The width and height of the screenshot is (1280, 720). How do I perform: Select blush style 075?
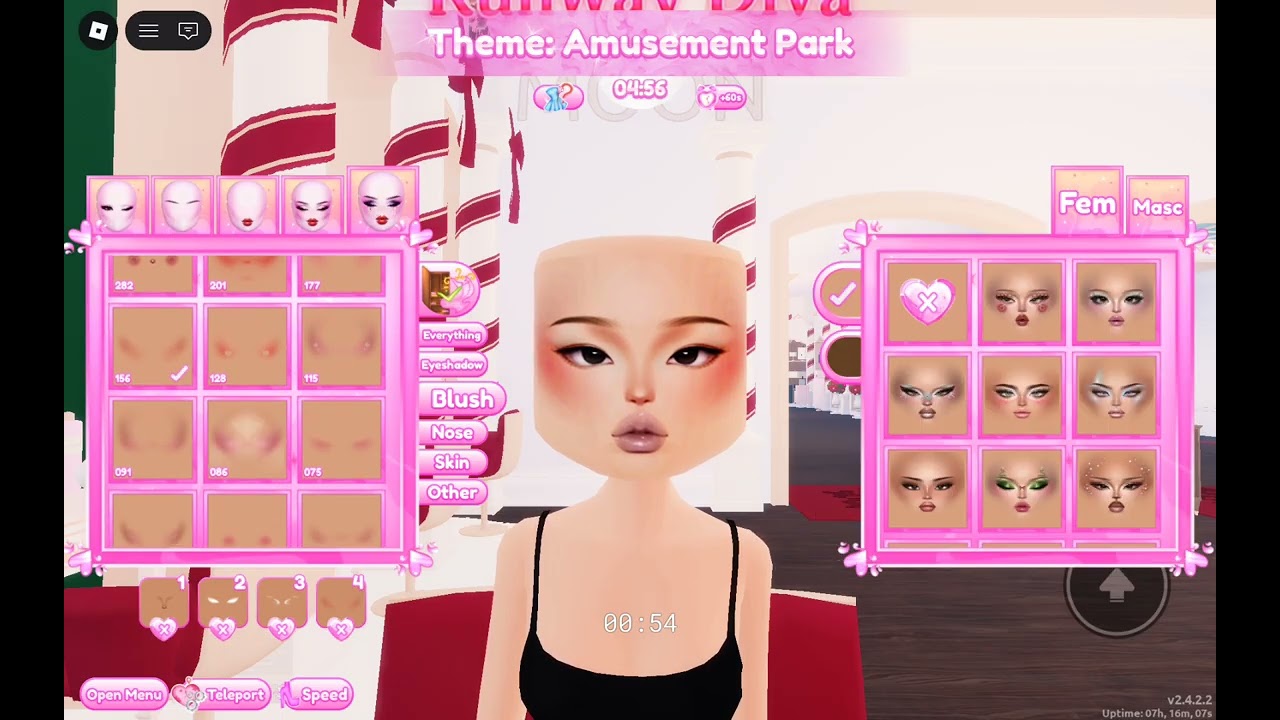point(341,440)
